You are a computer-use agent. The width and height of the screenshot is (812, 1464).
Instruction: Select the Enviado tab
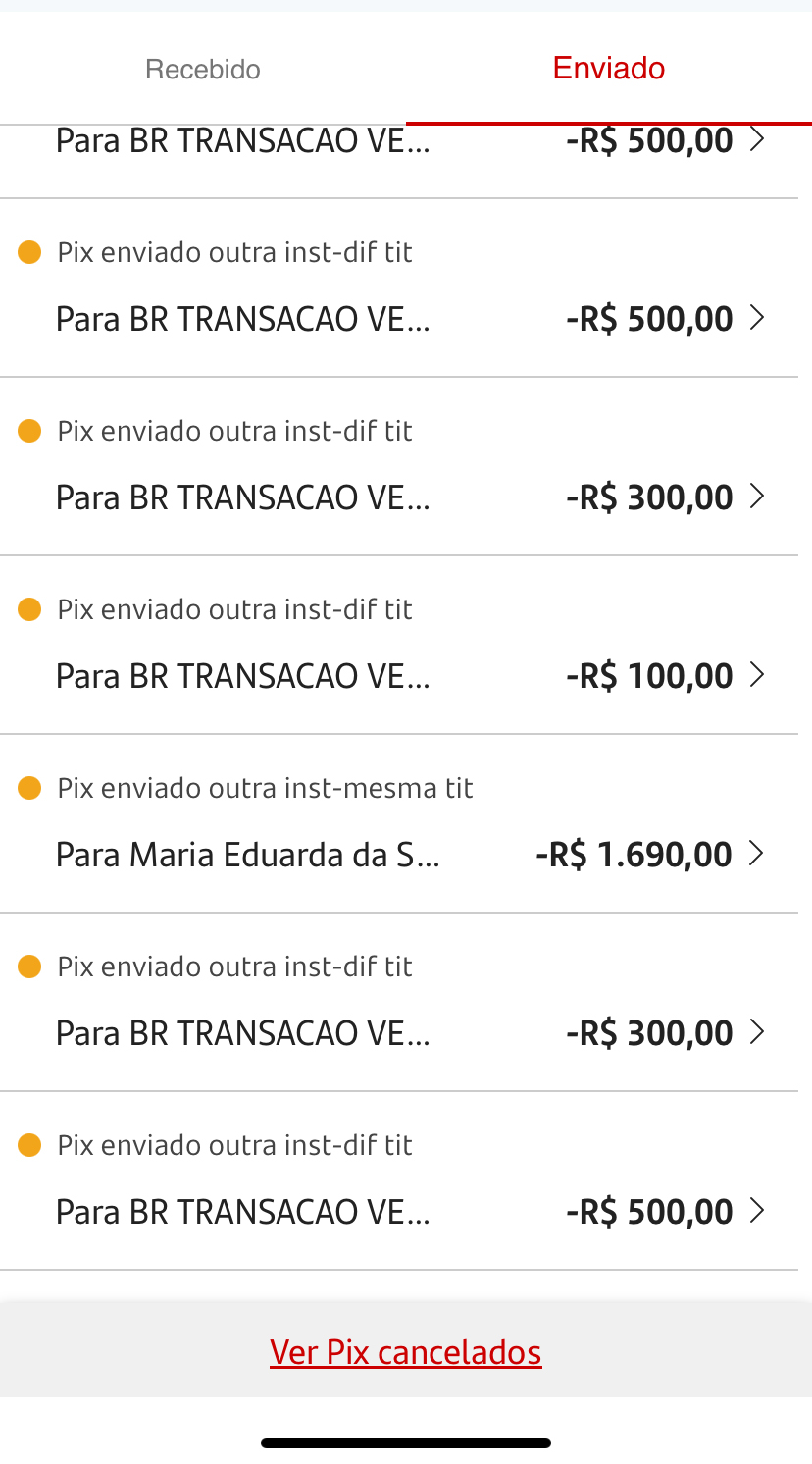click(x=608, y=69)
